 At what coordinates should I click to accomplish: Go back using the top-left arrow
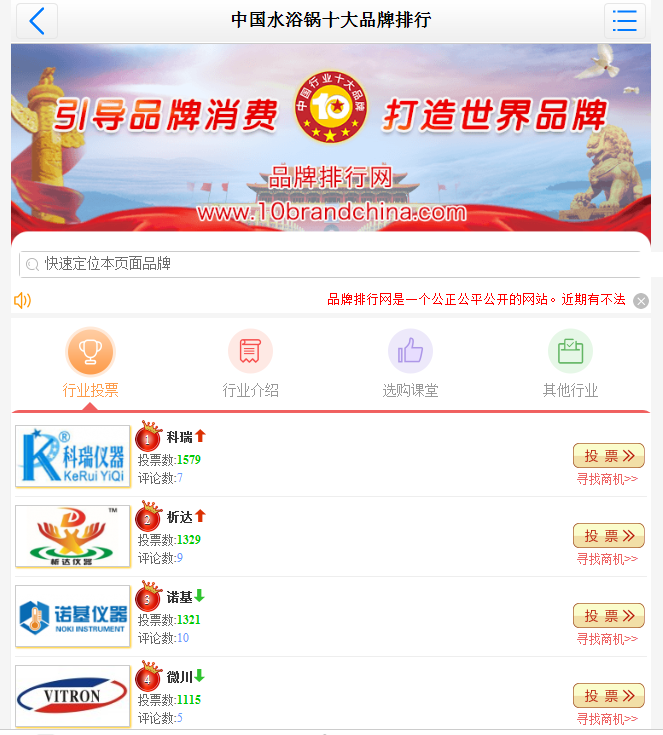click(x=37, y=21)
